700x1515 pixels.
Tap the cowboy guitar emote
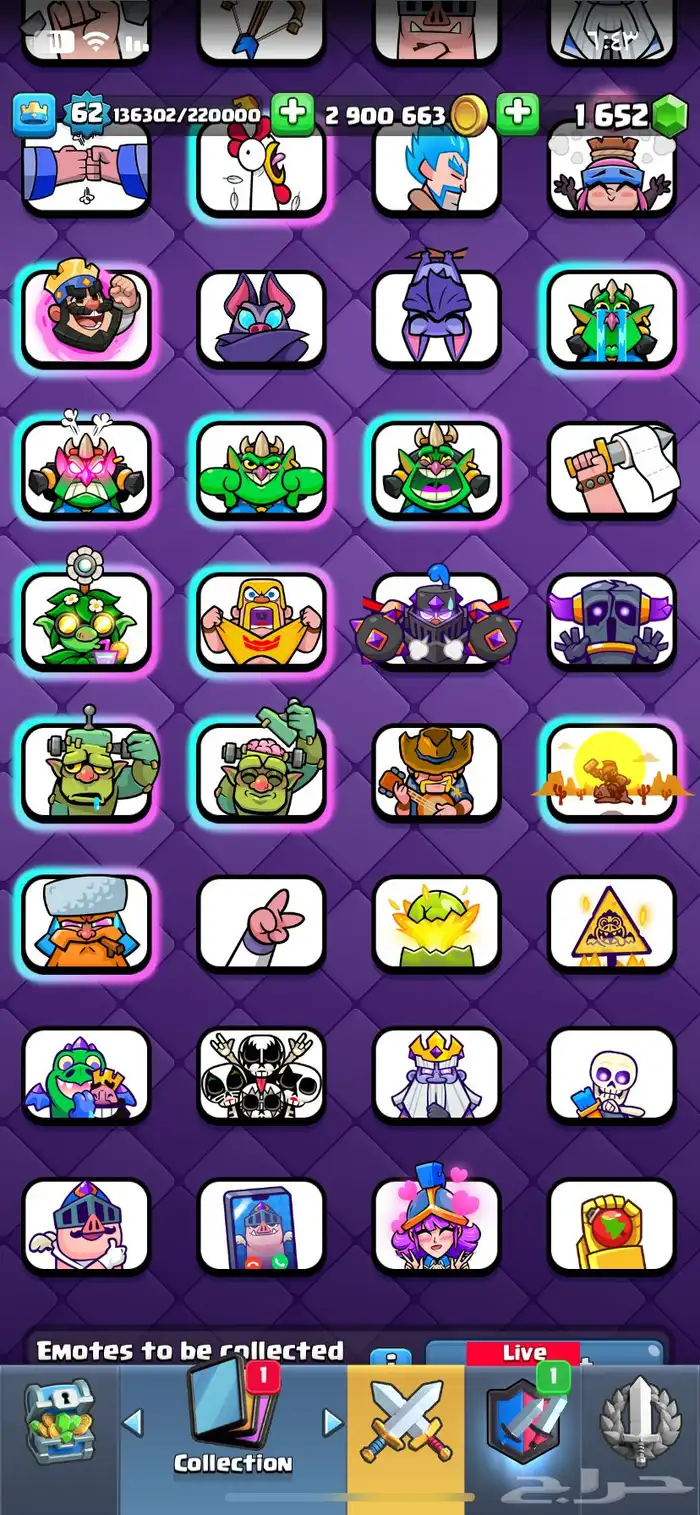(x=436, y=772)
